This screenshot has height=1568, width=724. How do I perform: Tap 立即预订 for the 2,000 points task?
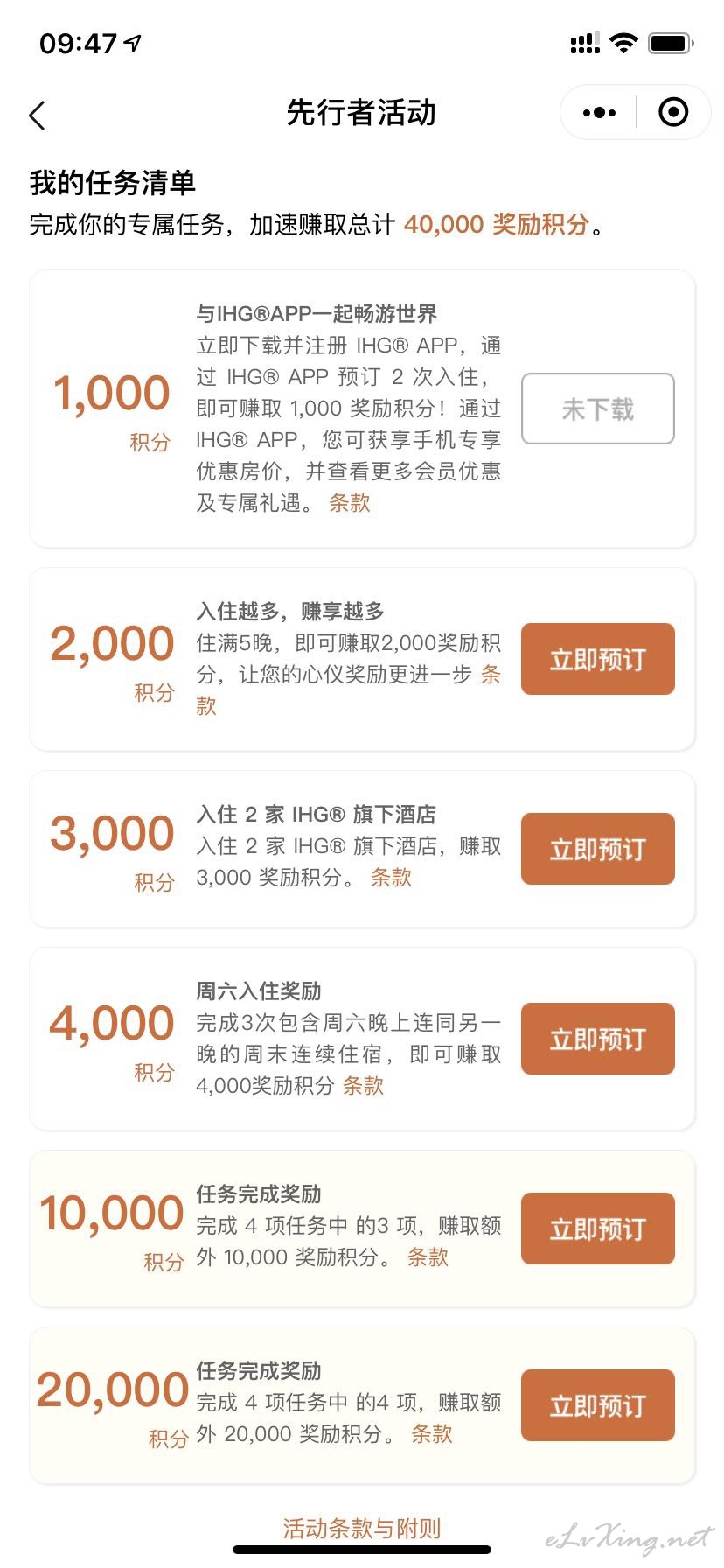click(598, 659)
